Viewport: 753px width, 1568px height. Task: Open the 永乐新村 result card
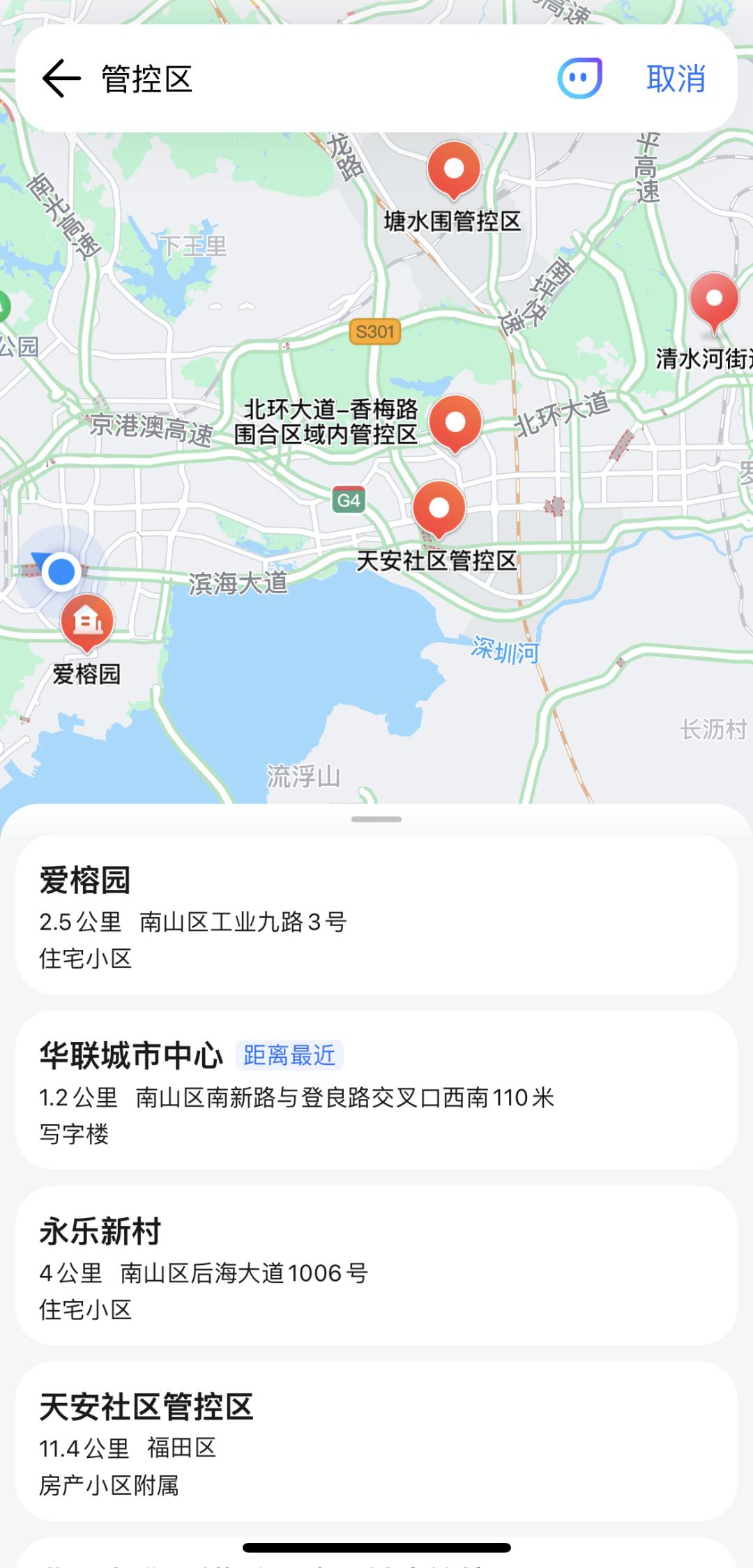[376, 1266]
